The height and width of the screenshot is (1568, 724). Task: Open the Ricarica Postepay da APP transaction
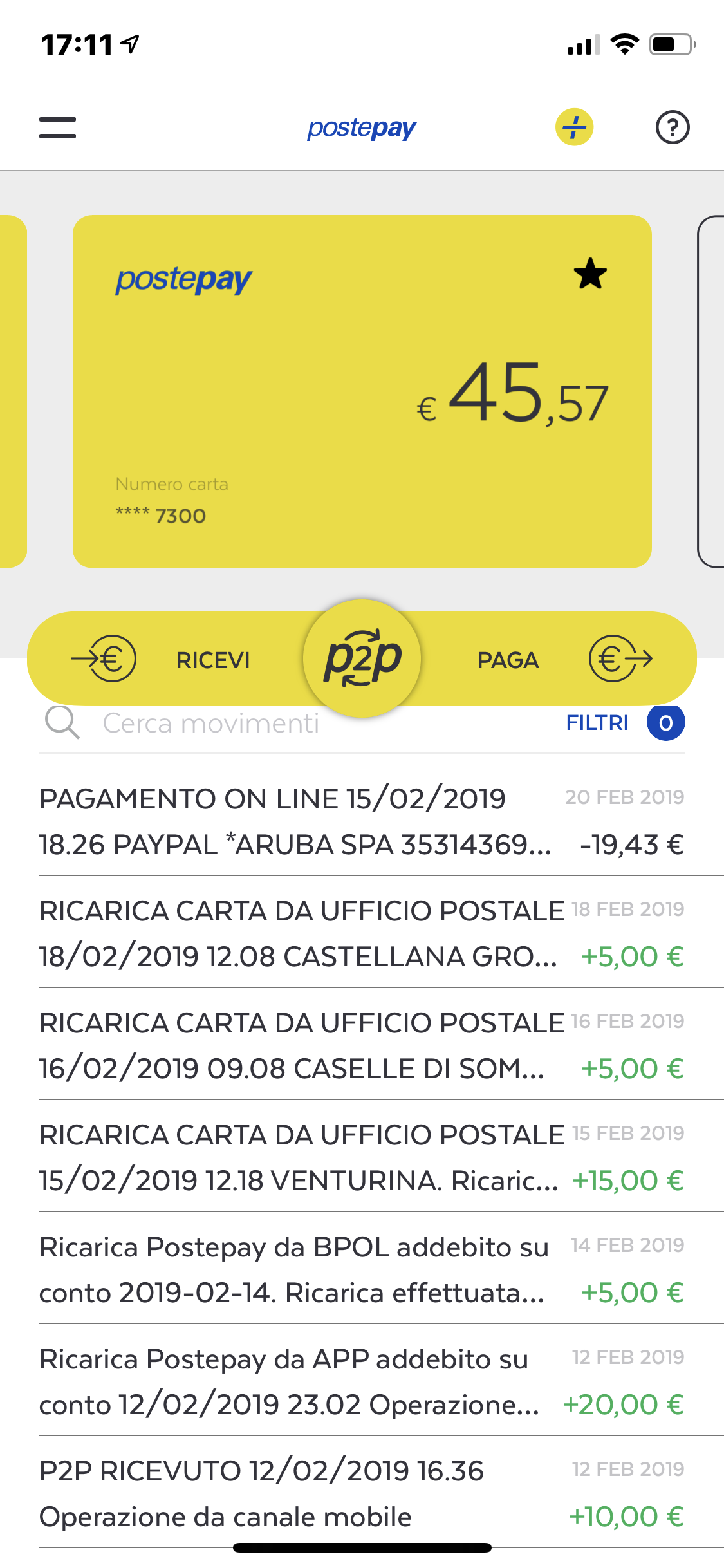tap(362, 1381)
